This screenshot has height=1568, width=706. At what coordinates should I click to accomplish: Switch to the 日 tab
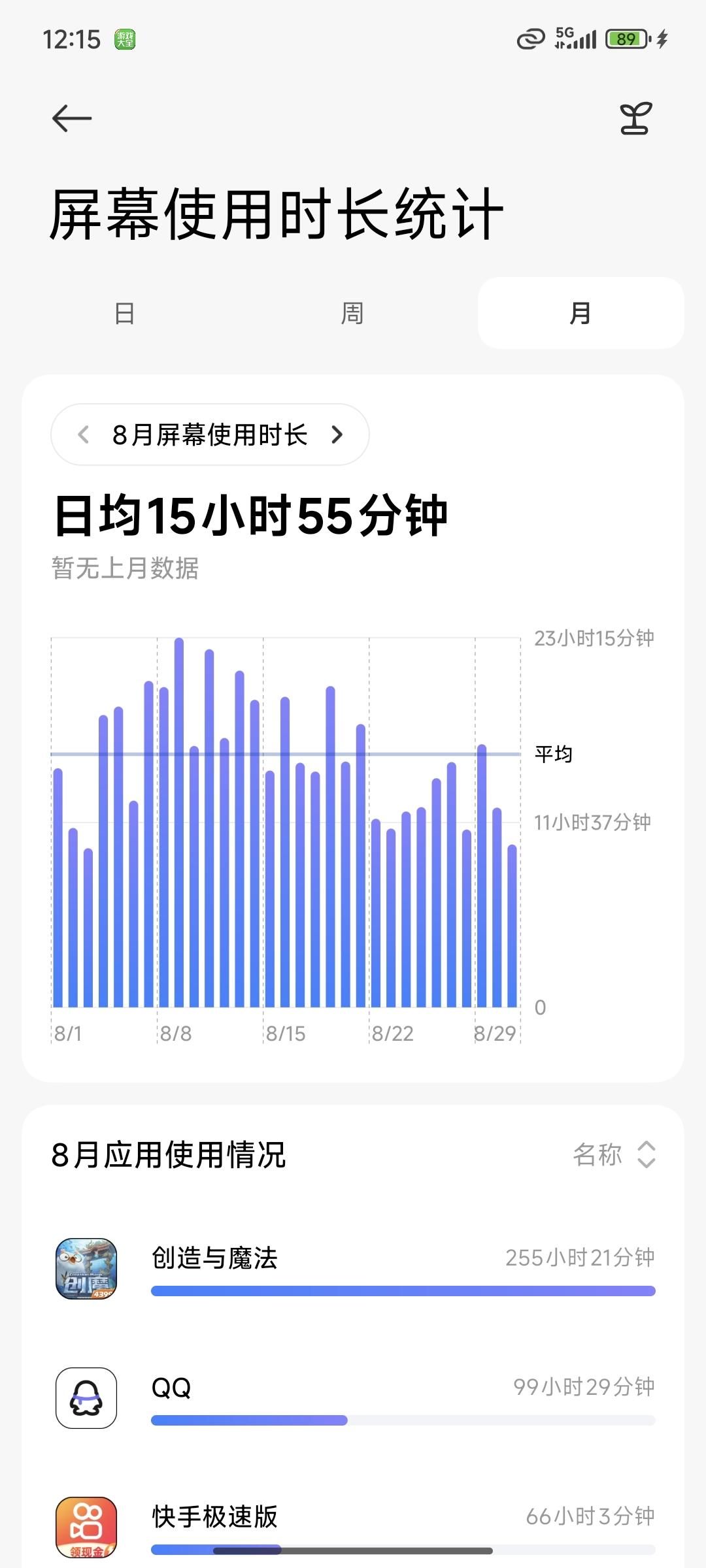pyautogui.click(x=124, y=314)
